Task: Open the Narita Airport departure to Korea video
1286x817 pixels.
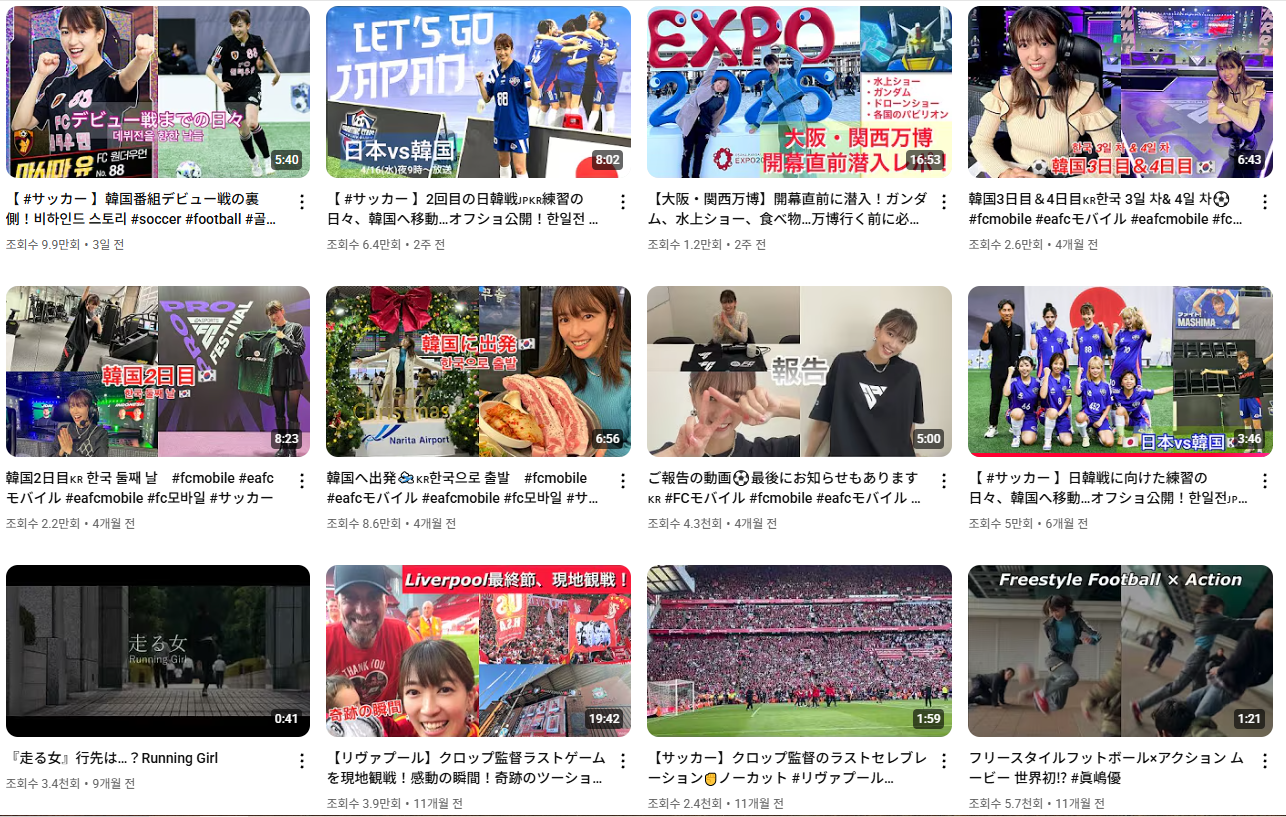Action: tap(478, 372)
